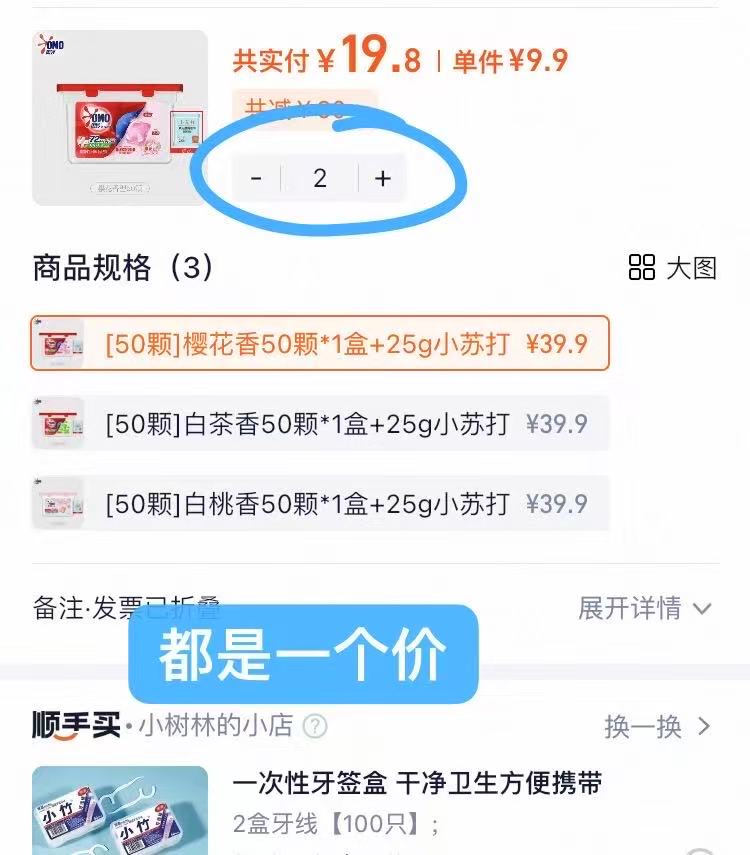Increase the quantity with the plus button

click(382, 179)
